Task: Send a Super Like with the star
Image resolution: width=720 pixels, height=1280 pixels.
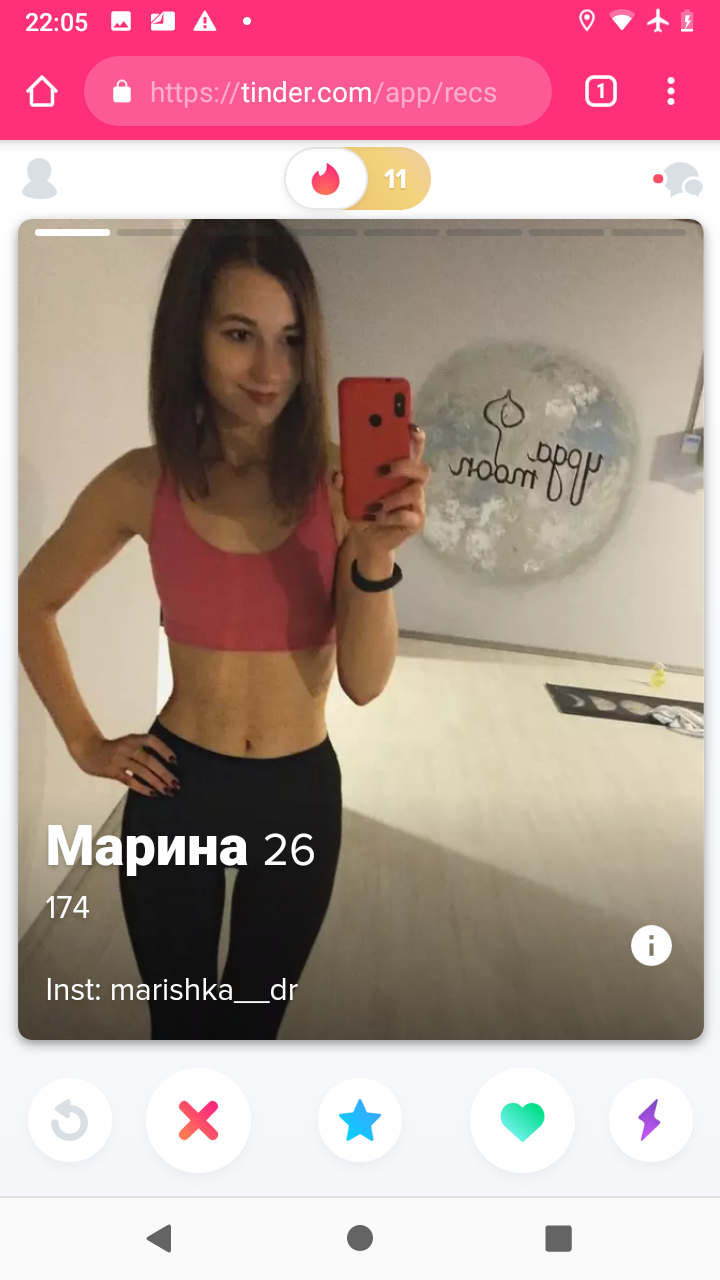Action: [360, 1120]
